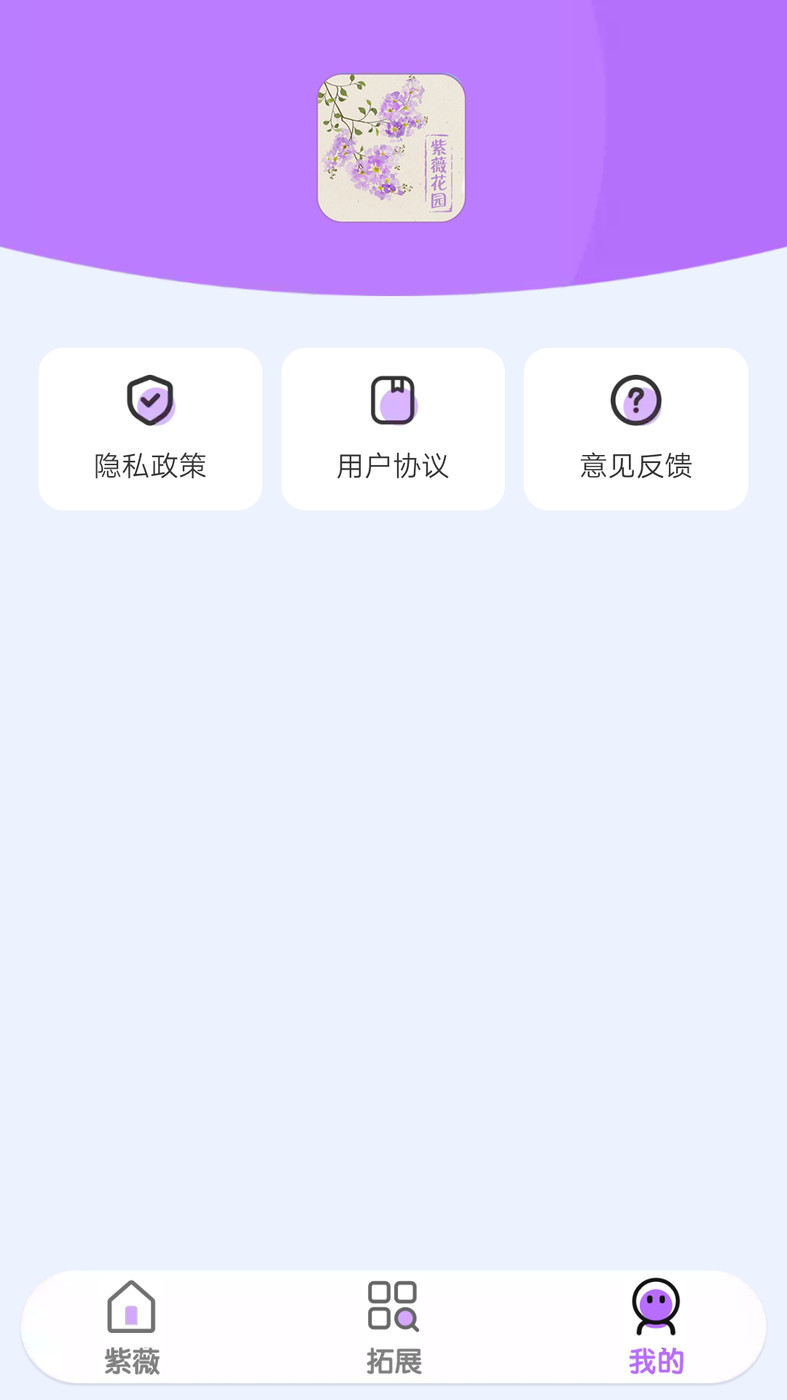This screenshot has height=1400, width=787.
Task: Click the question mark icon above 意见反馈
Action: (x=635, y=399)
